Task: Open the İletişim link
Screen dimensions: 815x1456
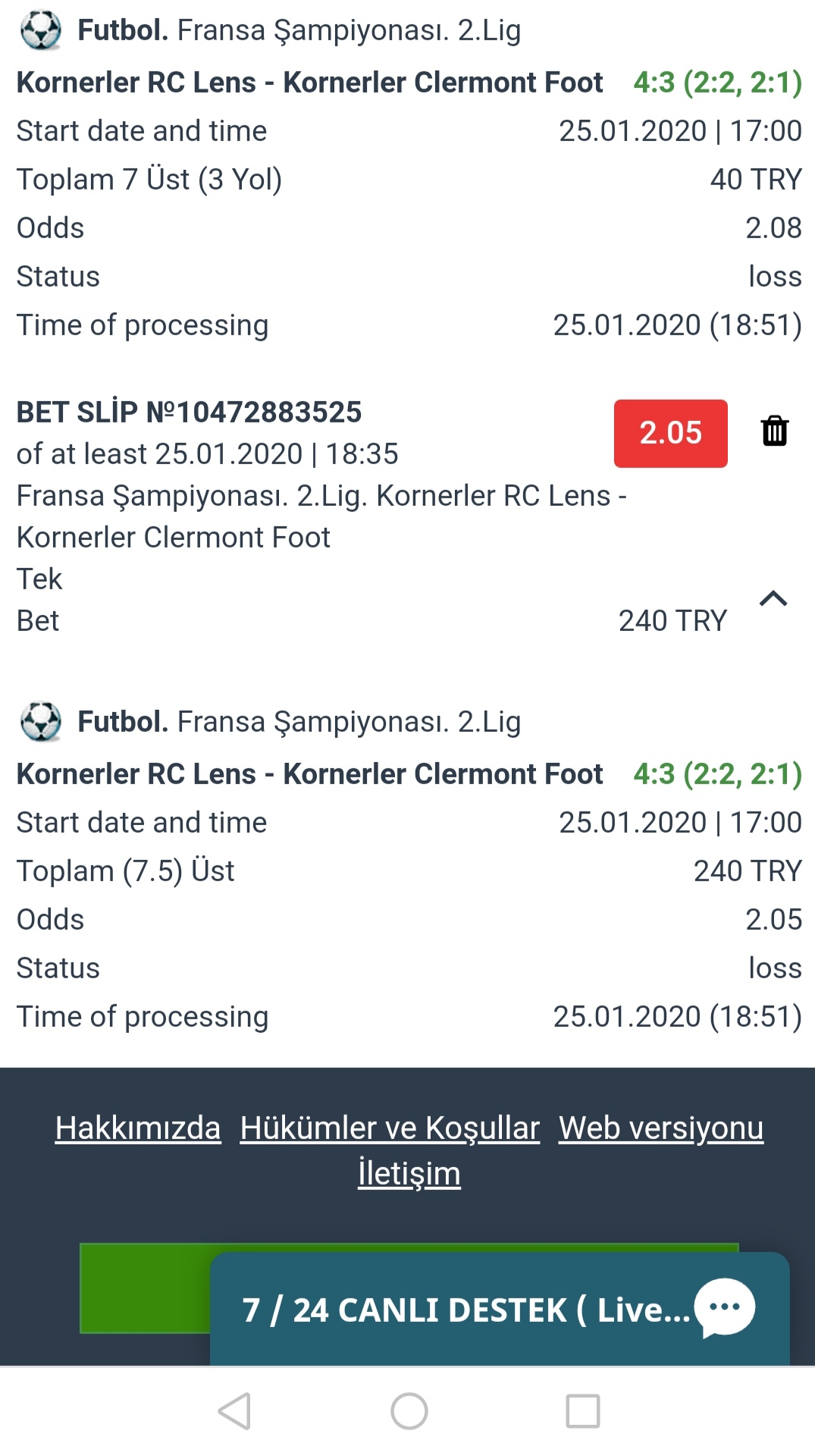Action: [409, 1173]
